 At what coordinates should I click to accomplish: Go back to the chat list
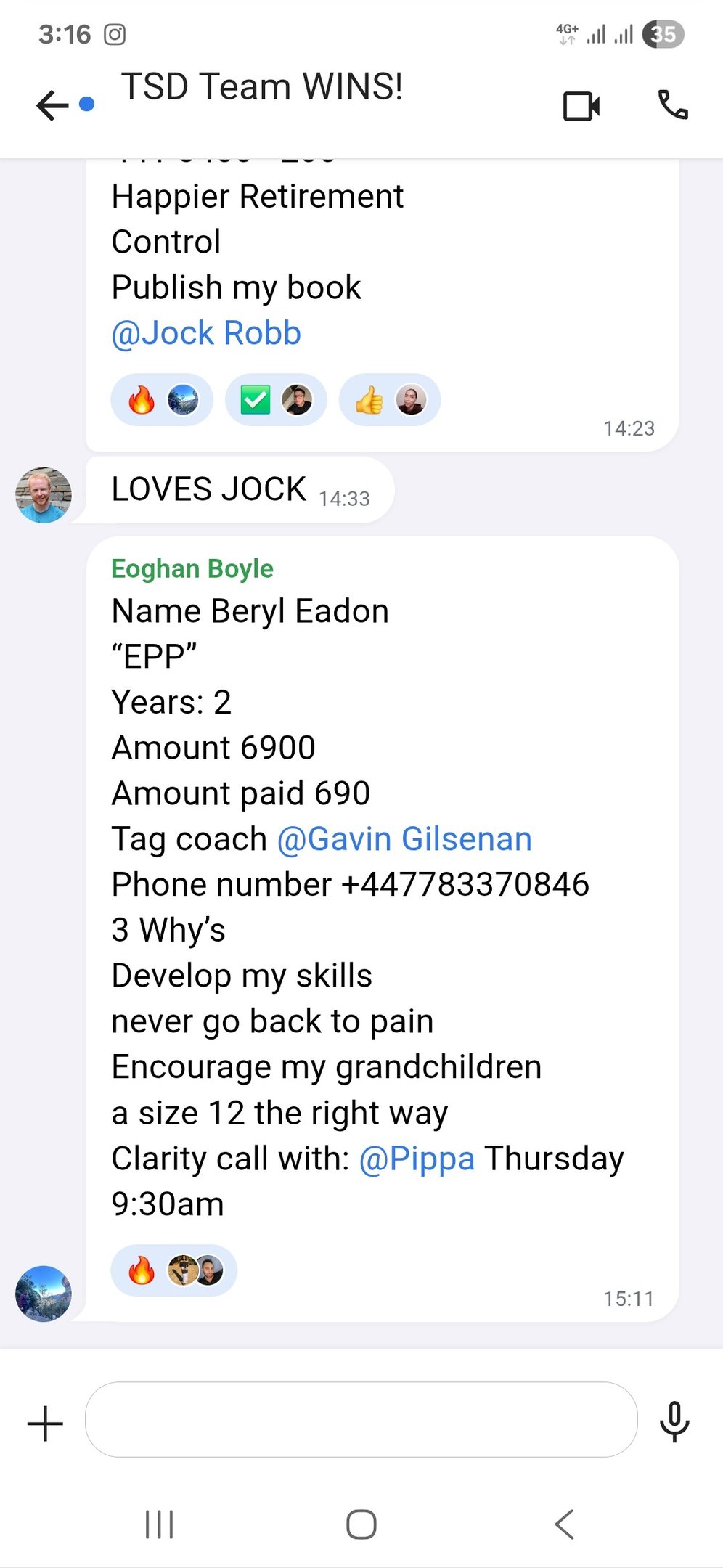point(52,105)
